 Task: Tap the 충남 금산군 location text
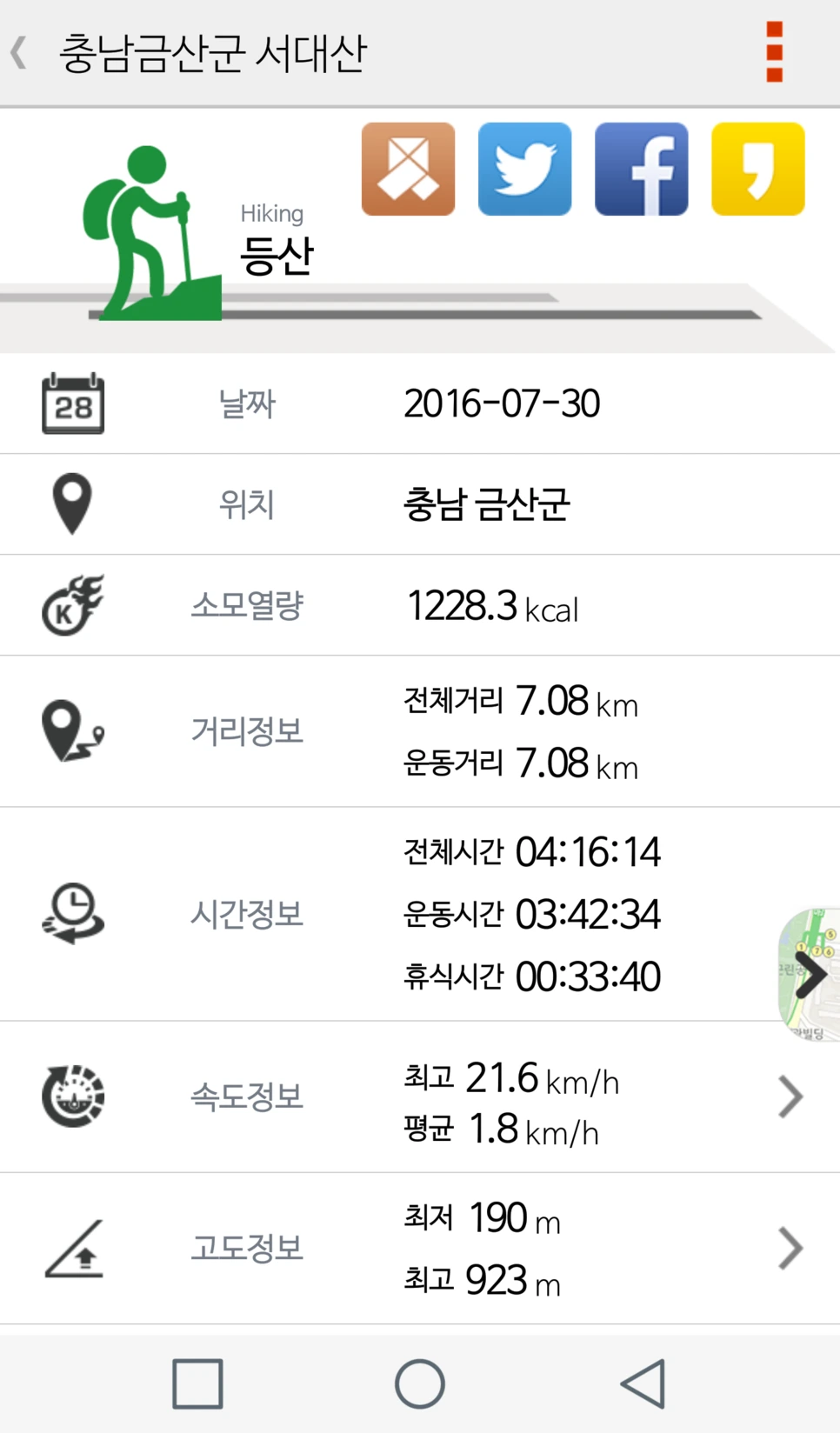pos(488,504)
